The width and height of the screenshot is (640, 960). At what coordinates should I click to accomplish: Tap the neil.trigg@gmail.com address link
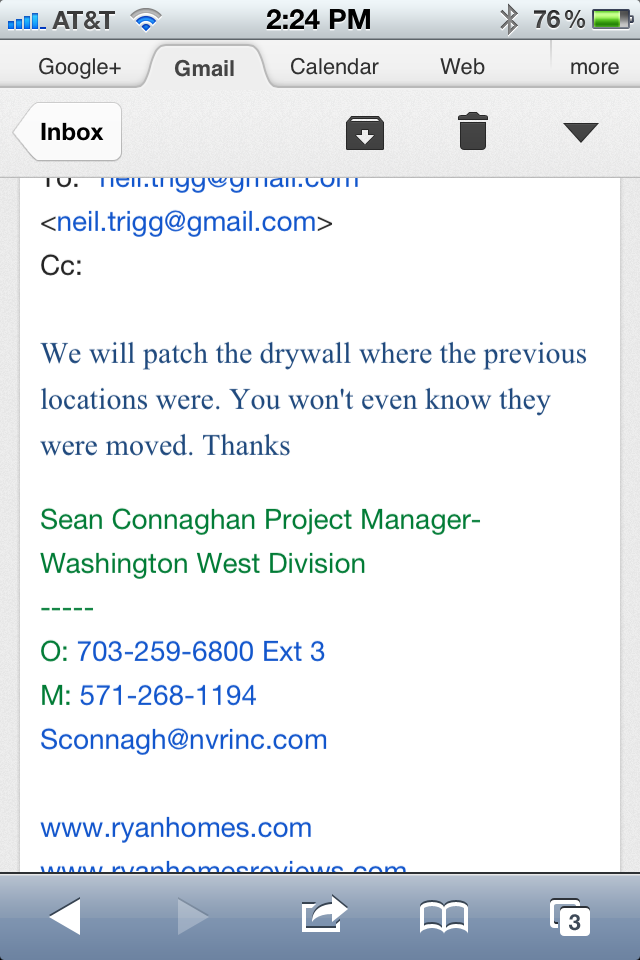point(186,222)
